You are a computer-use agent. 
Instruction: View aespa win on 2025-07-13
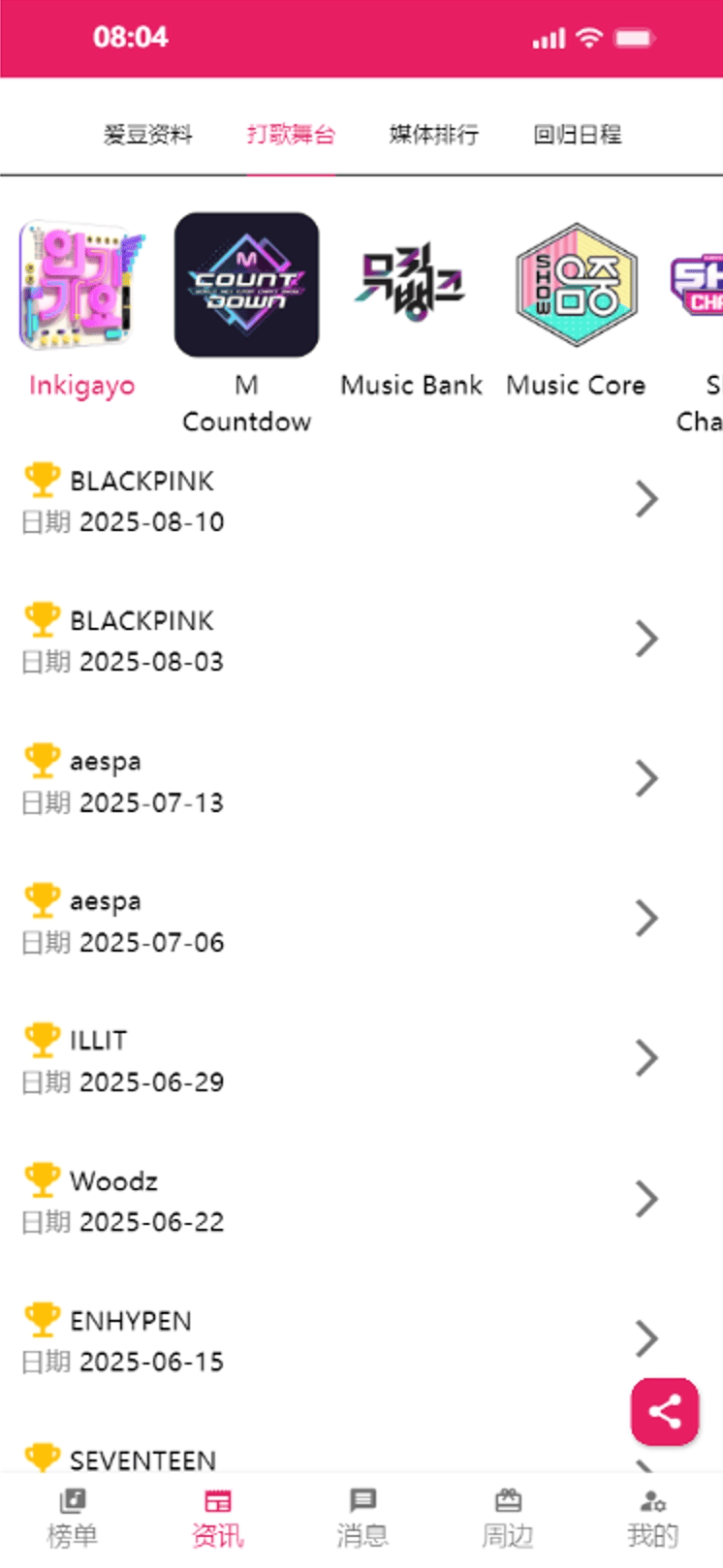coord(339,780)
